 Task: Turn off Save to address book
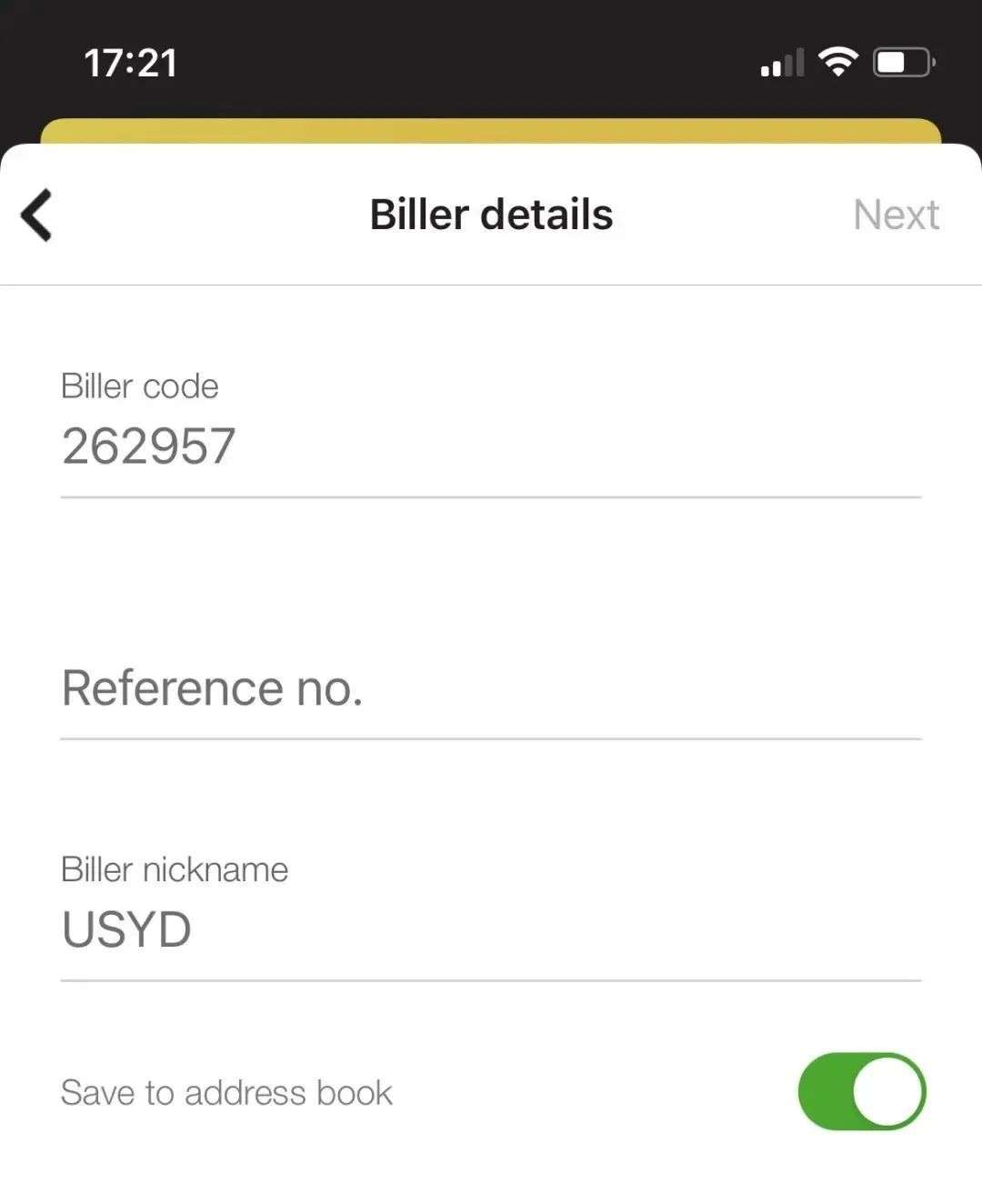(861, 1091)
